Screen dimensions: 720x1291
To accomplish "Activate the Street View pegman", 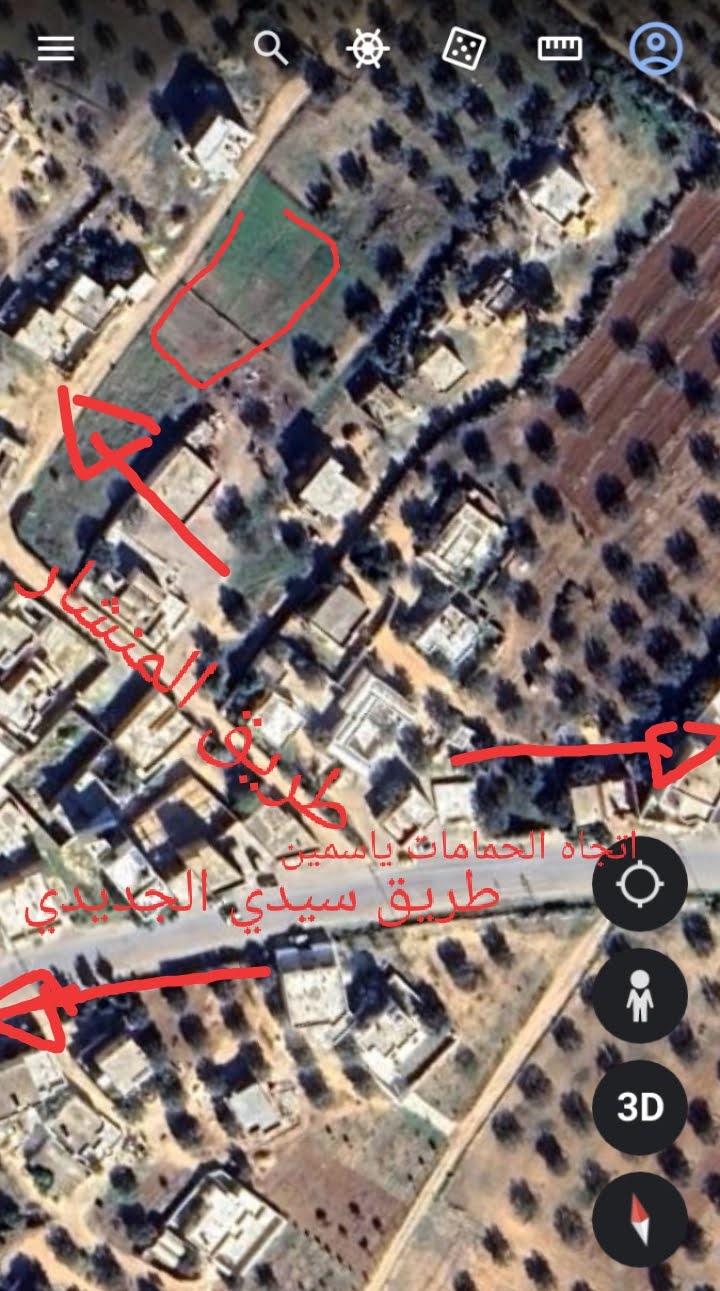I will pos(640,996).
